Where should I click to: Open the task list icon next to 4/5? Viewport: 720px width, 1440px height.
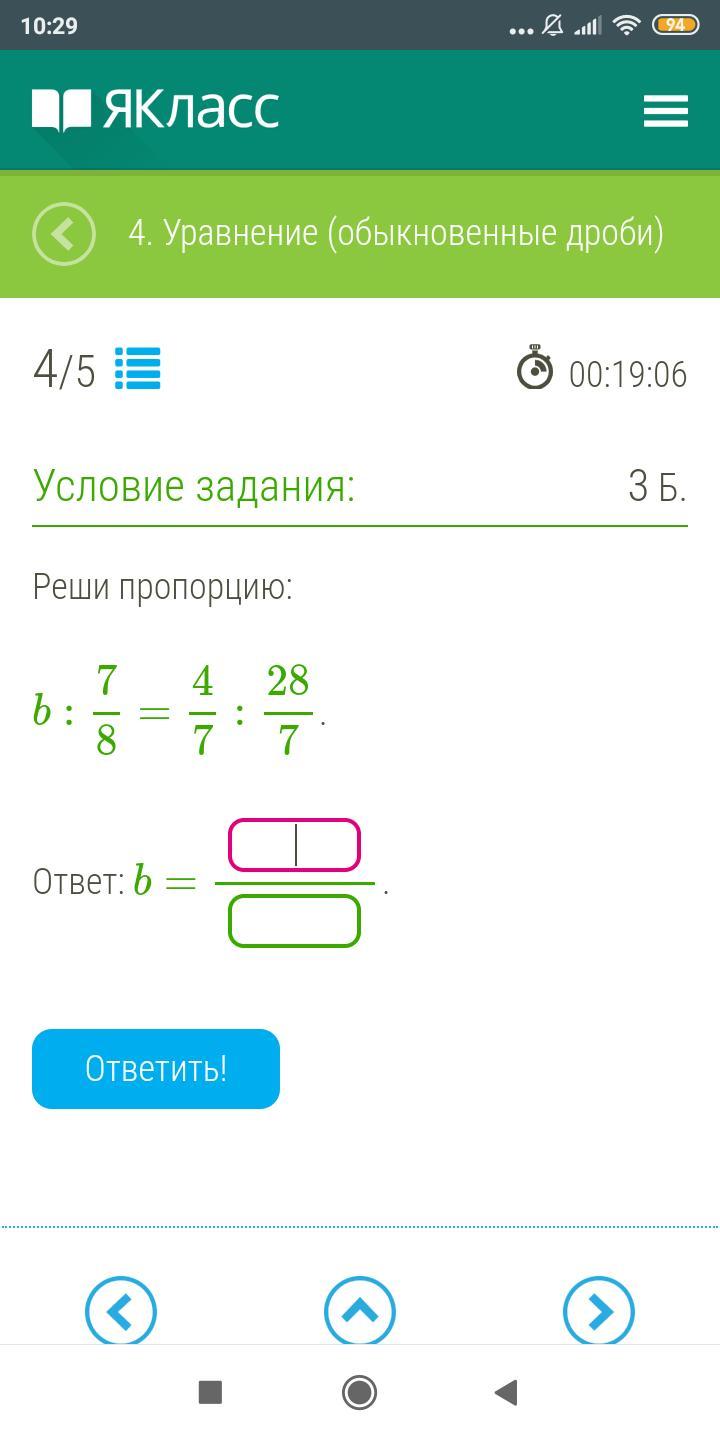point(138,369)
